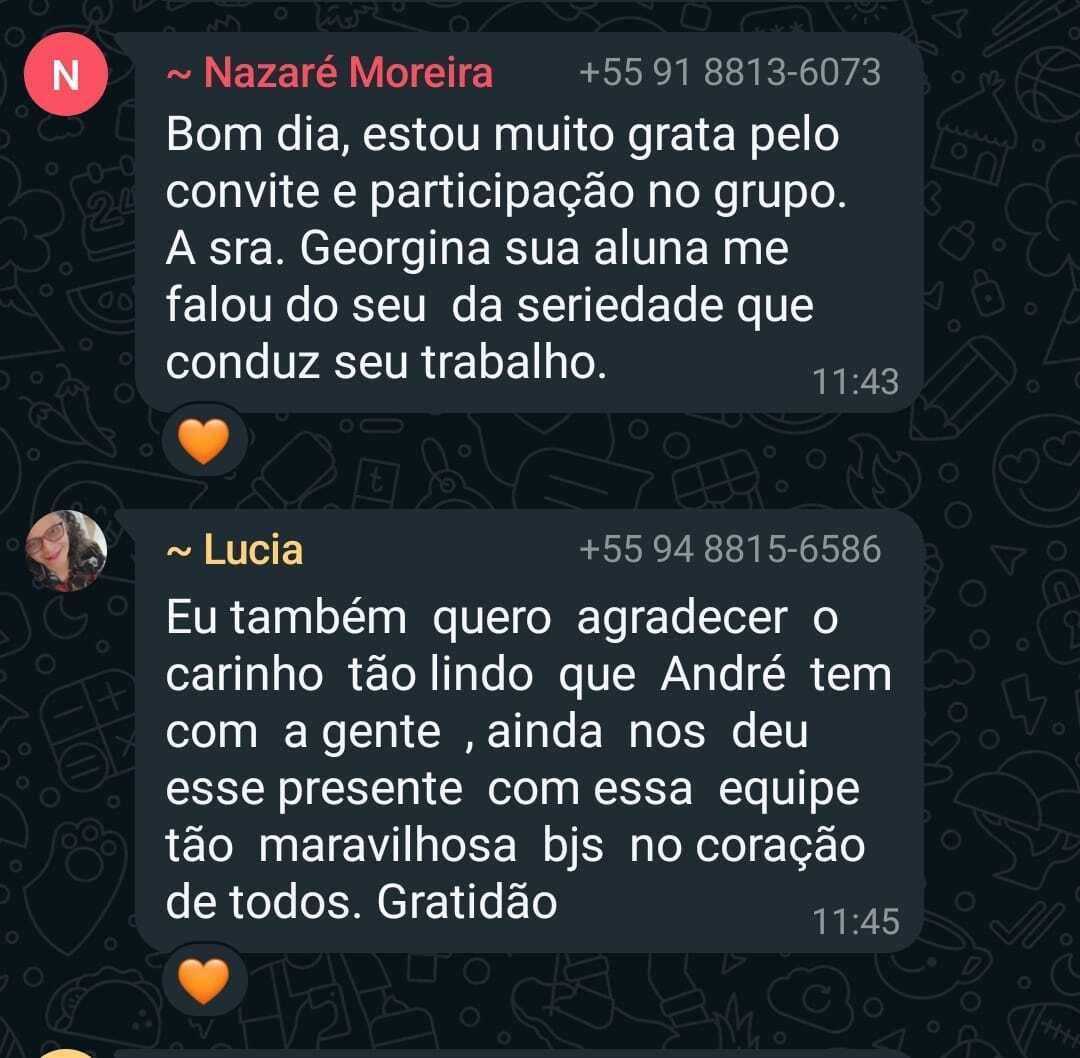Open the heart reaction under Lucia's message
1080x1058 pixels.
click(x=203, y=980)
